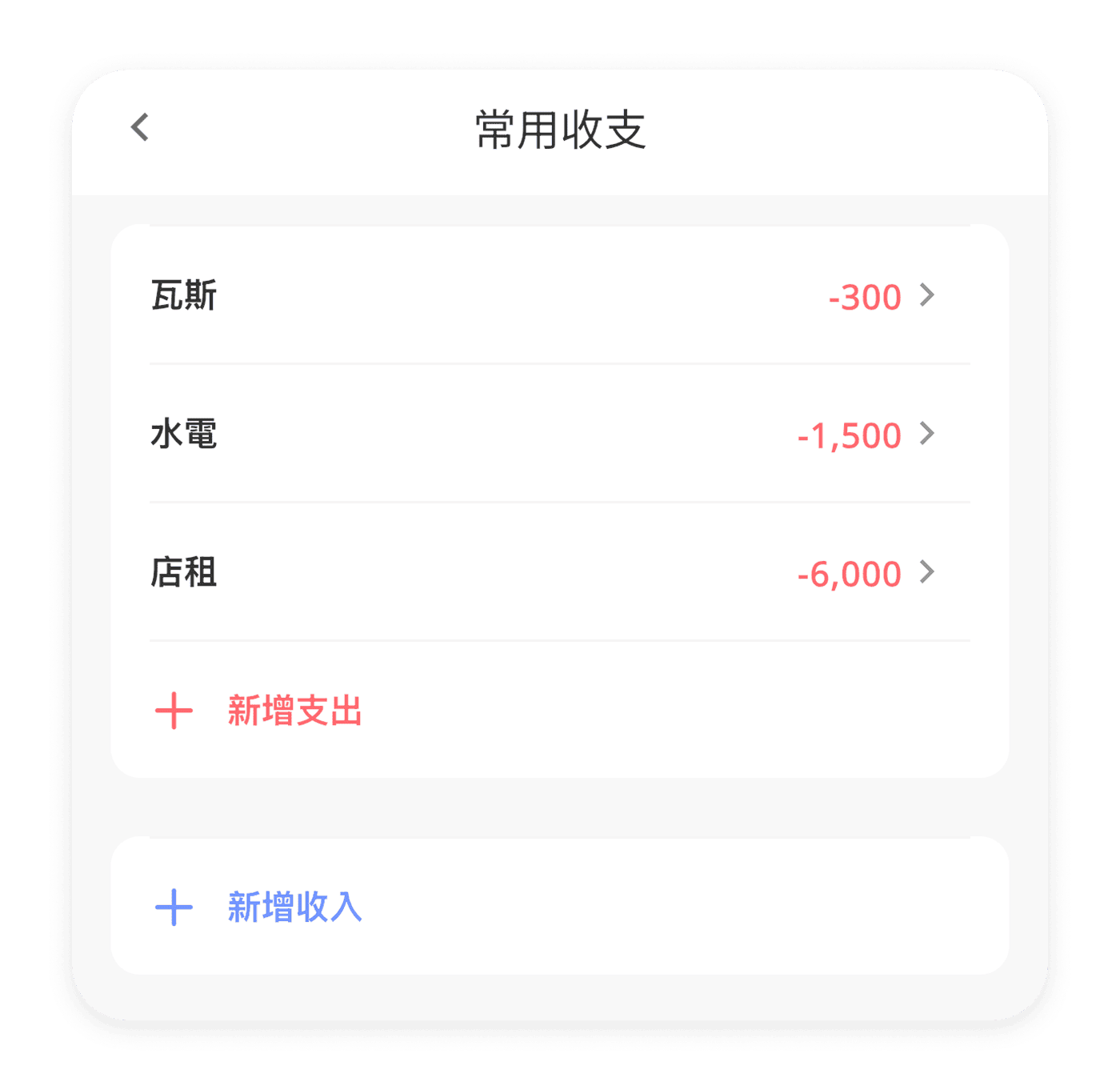Add a new expense via 新增支出
The image size is (1120, 1090).
pyautogui.click(x=559, y=710)
